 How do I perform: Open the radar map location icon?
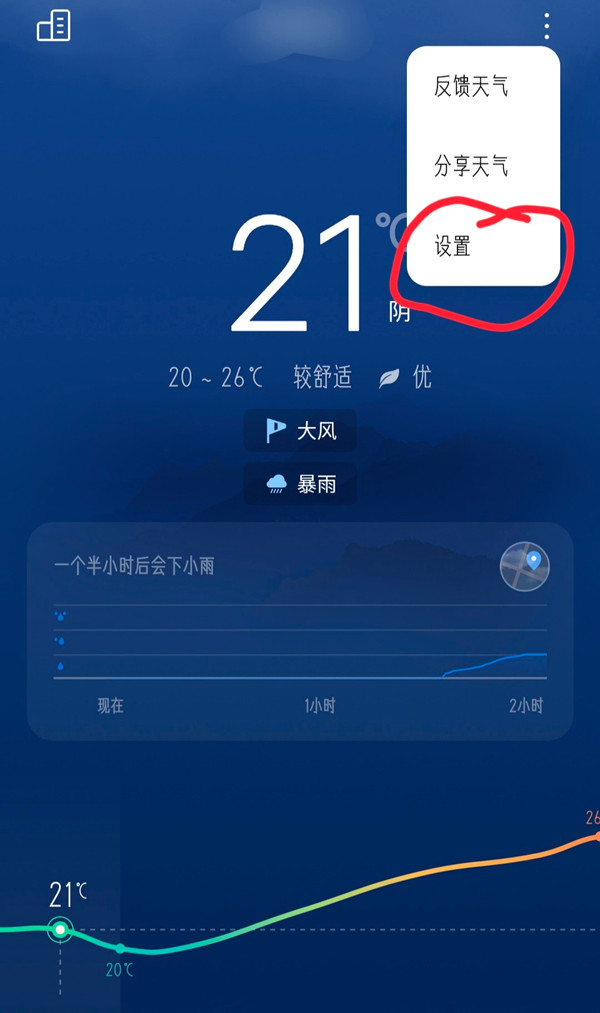pyautogui.click(x=524, y=565)
